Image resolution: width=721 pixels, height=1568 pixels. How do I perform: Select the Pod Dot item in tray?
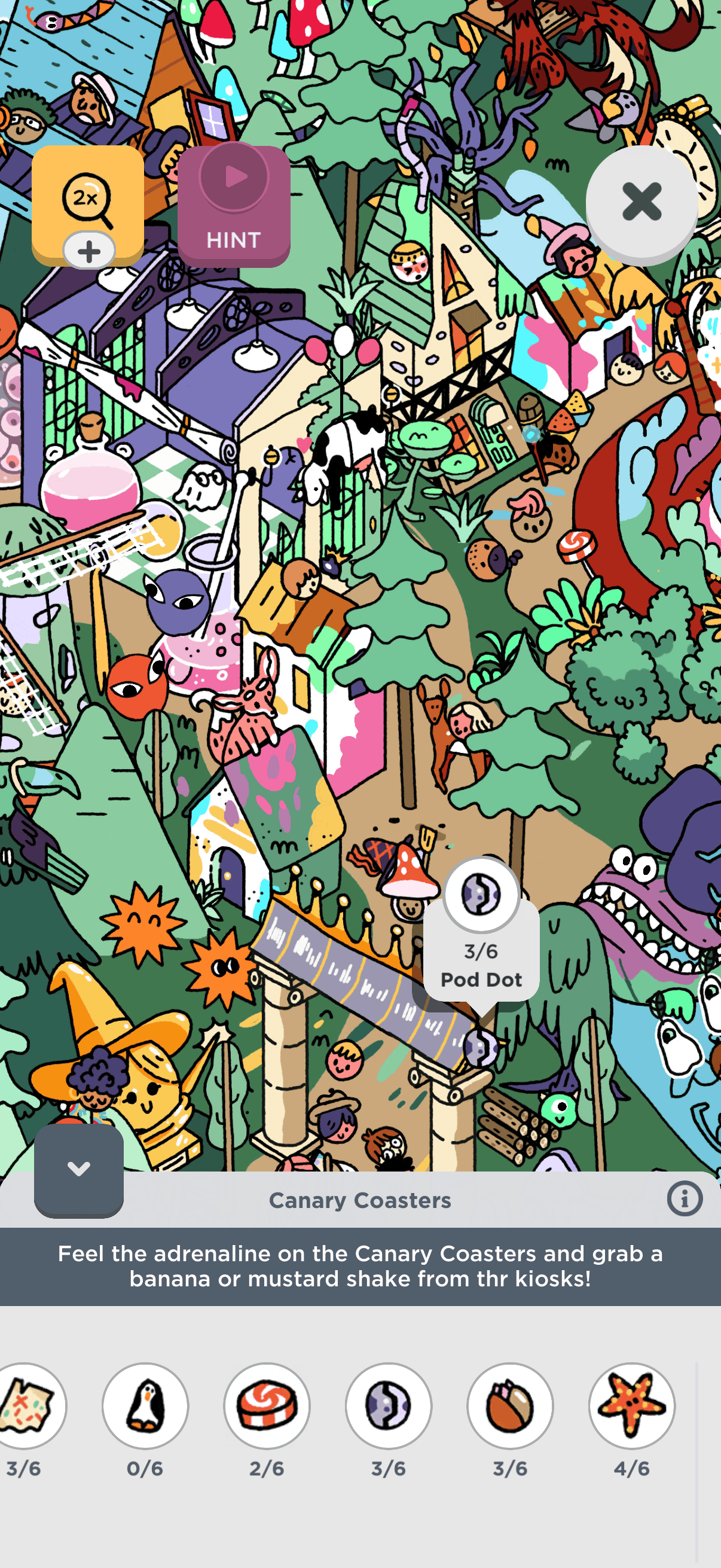point(389,1406)
